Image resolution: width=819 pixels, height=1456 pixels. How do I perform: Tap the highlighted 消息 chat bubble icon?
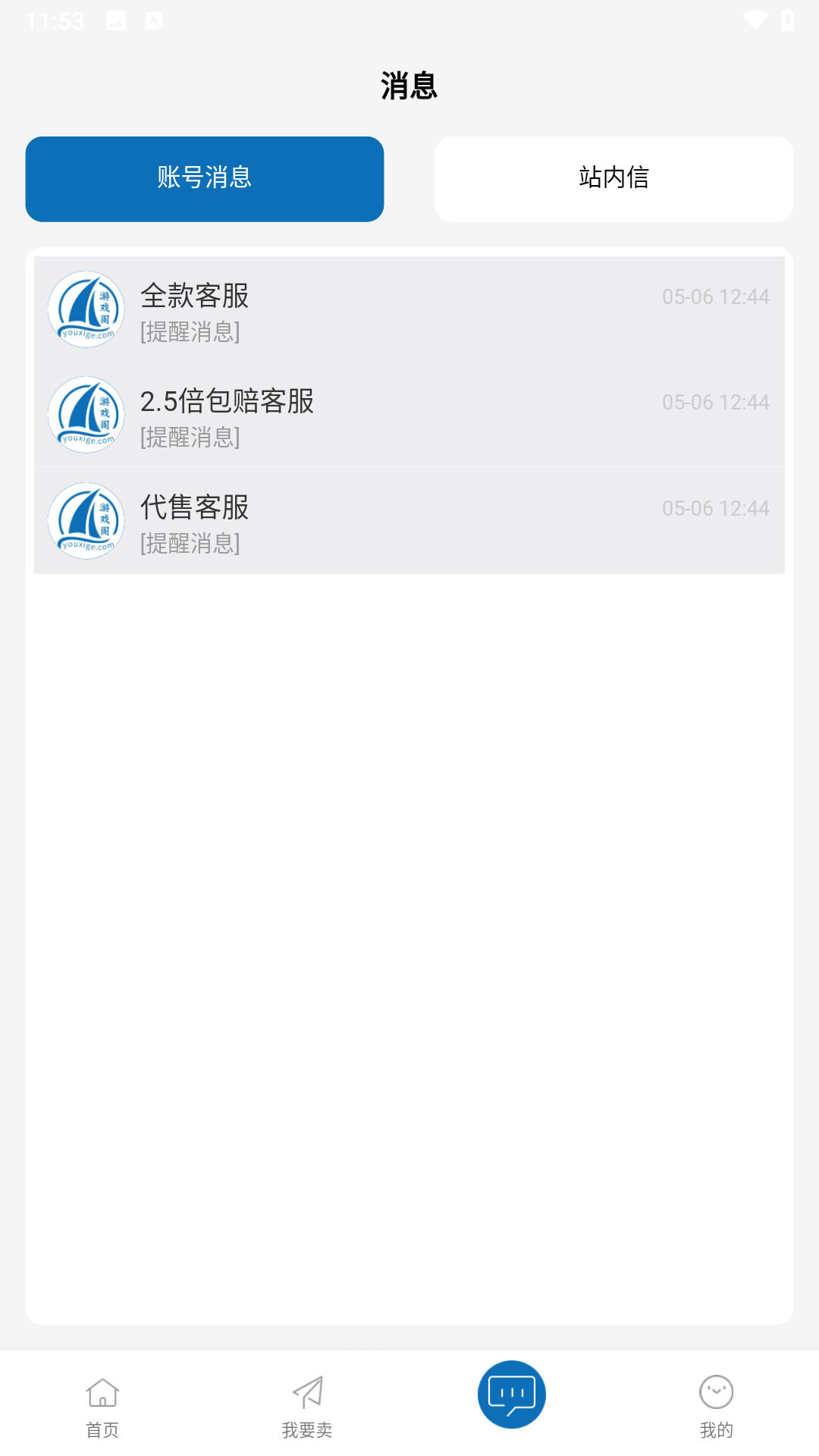coord(512,1394)
